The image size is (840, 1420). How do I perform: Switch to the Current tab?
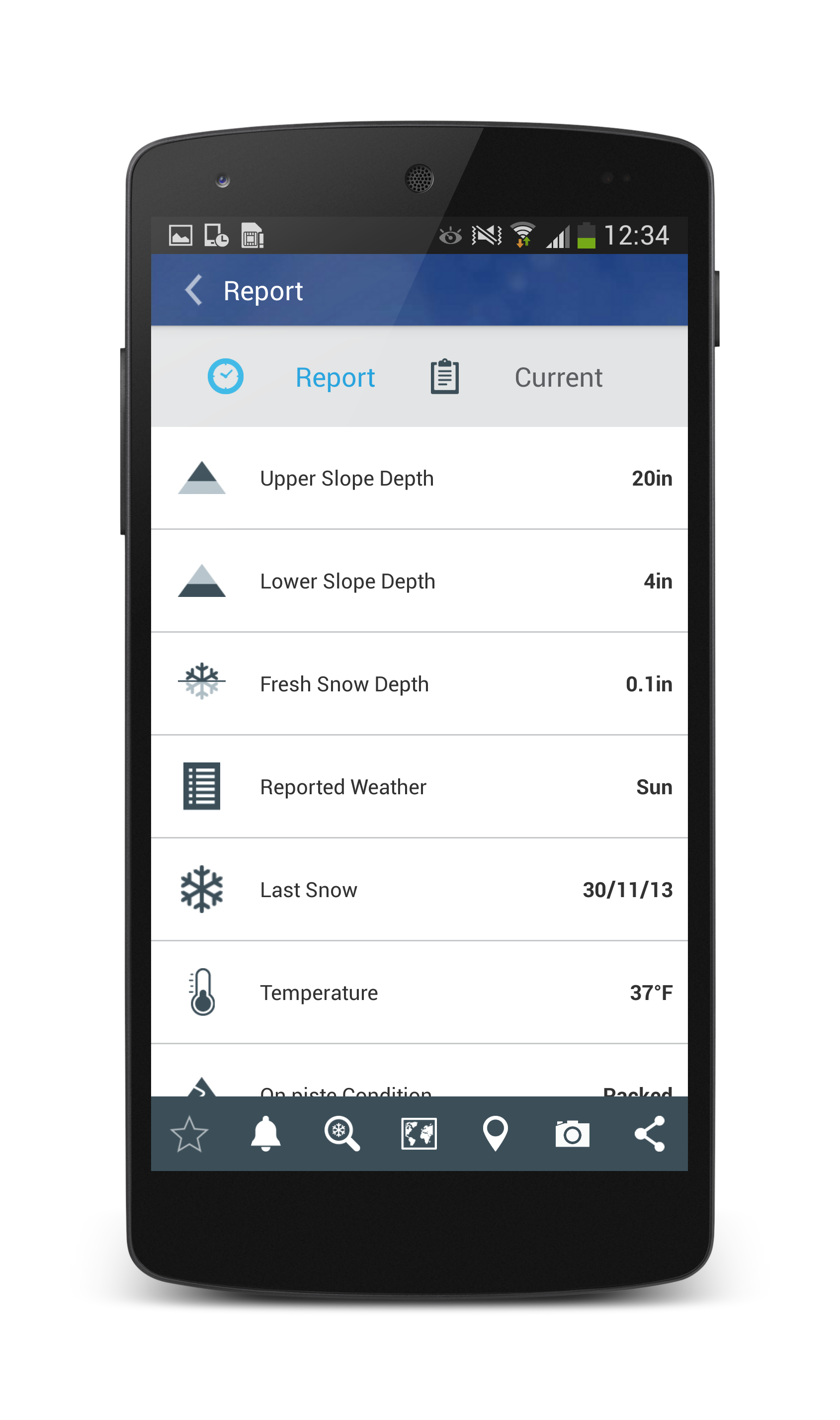point(558,378)
